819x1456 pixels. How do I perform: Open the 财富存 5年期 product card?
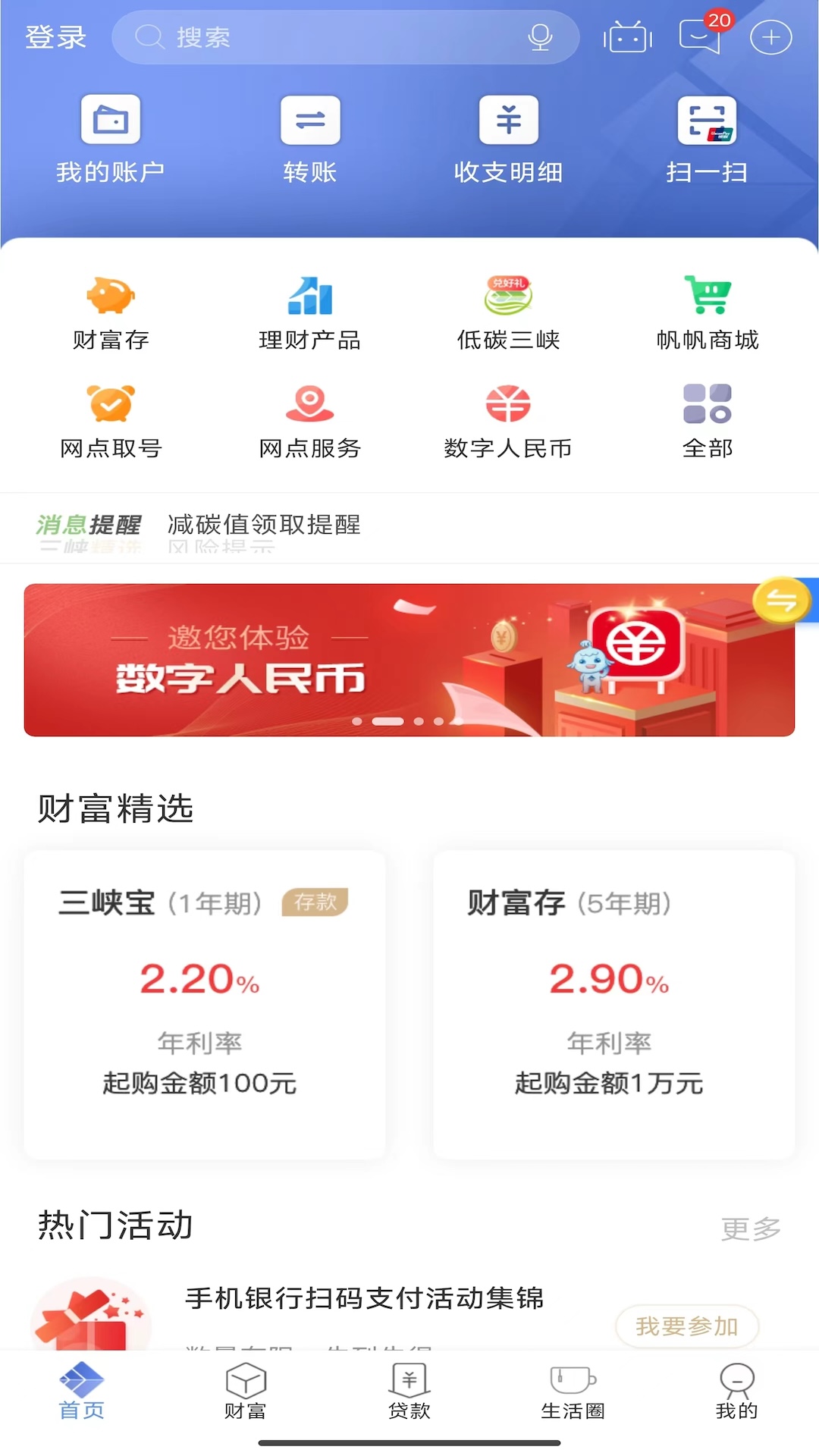613,1004
